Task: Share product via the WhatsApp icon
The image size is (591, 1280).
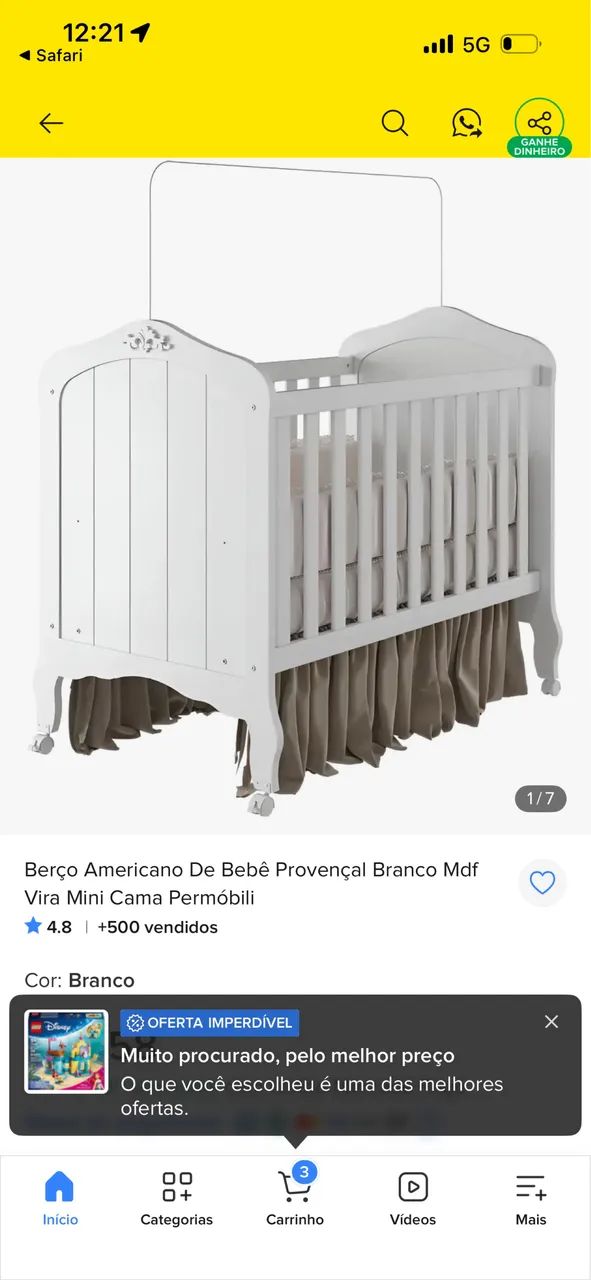Action: click(x=466, y=123)
